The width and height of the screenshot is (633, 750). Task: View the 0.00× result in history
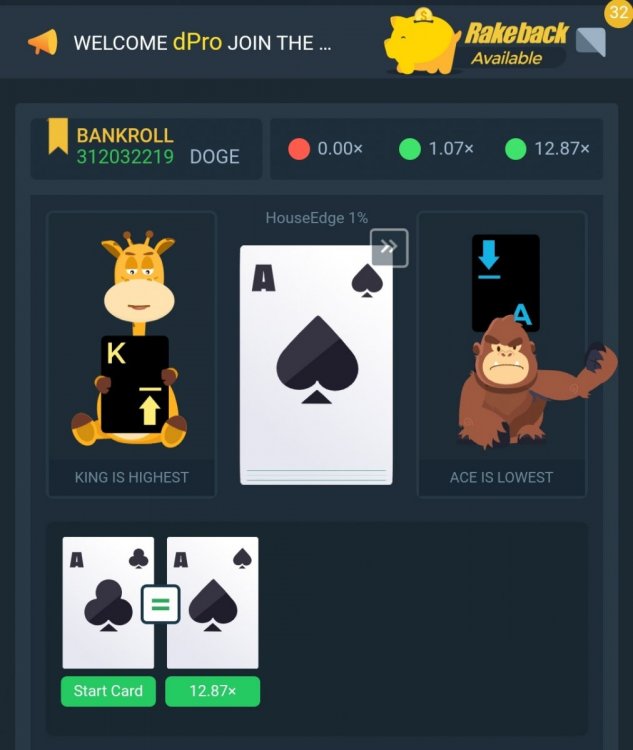325,149
